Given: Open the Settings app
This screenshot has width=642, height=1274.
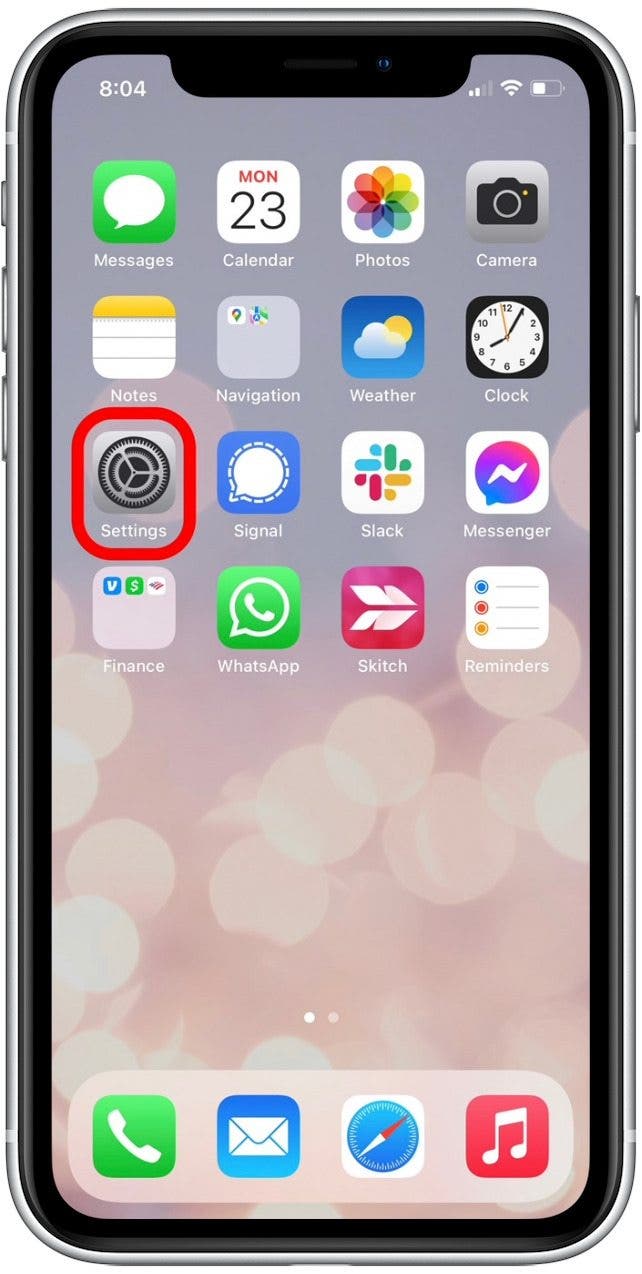Looking at the screenshot, I should point(134,473).
